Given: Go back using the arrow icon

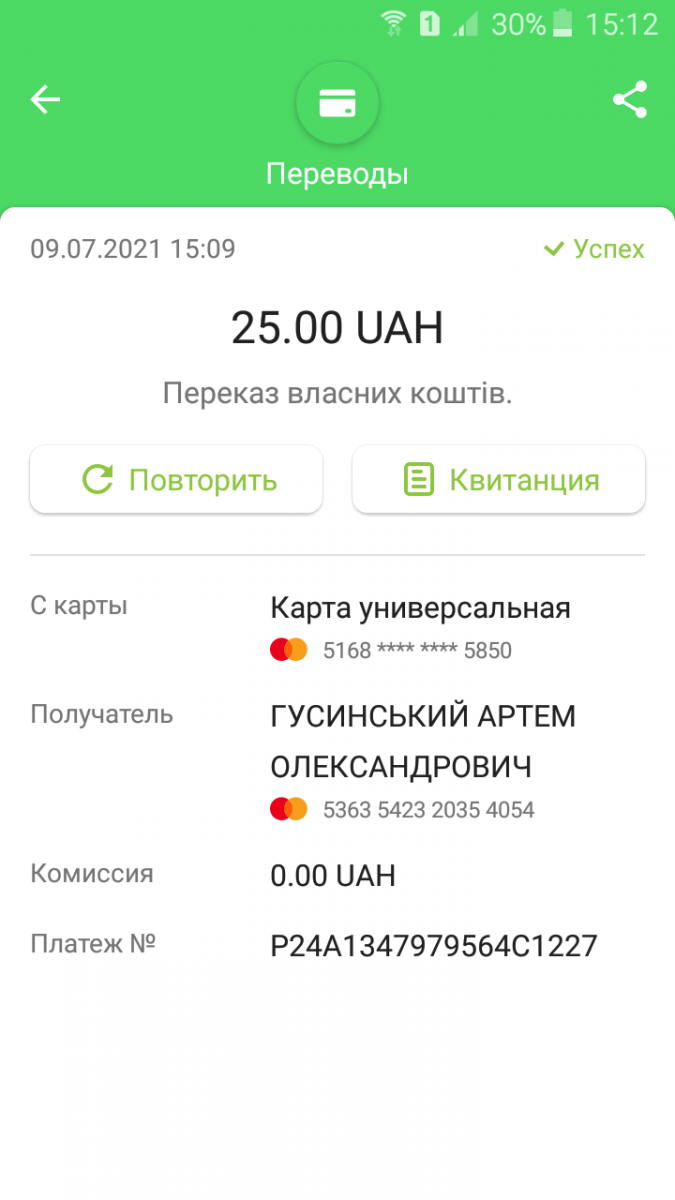Looking at the screenshot, I should point(45,100).
